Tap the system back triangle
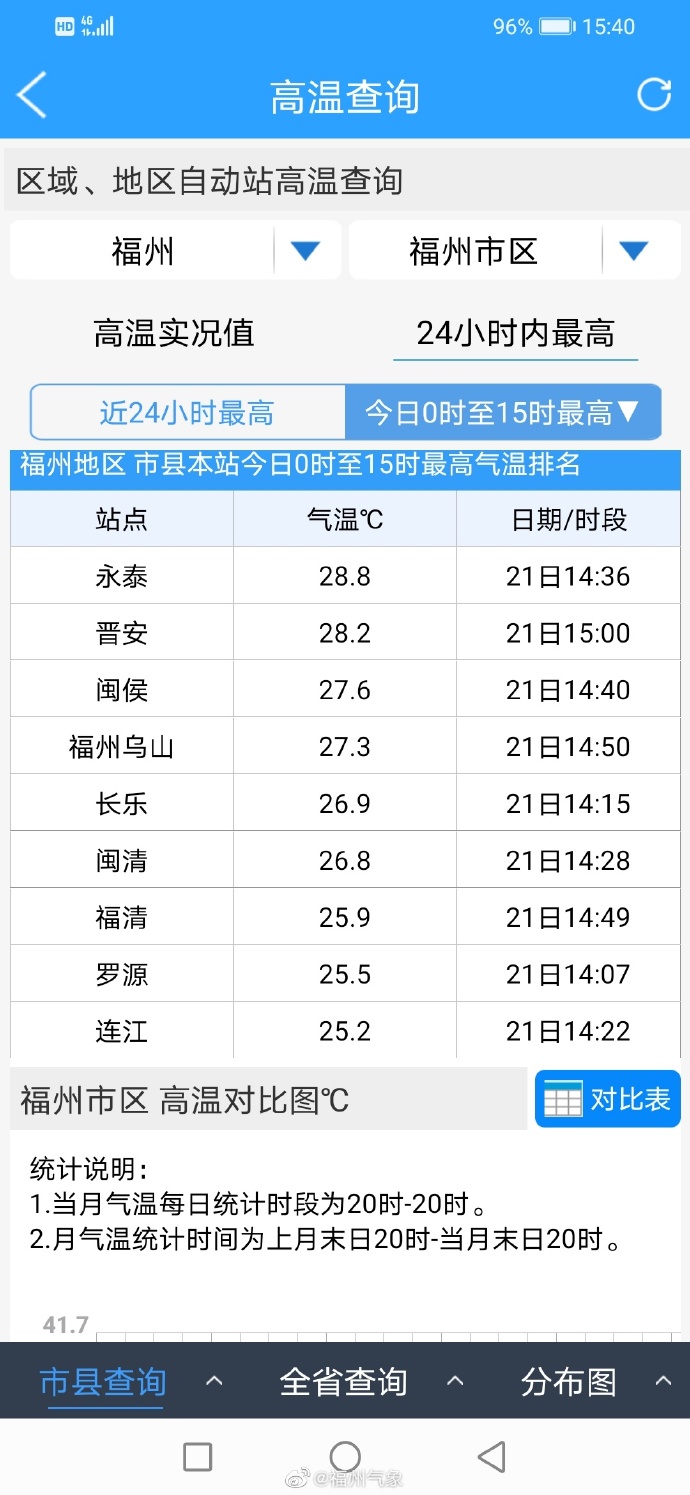Viewport: 690px width, 1495px height. pyautogui.click(x=491, y=1456)
